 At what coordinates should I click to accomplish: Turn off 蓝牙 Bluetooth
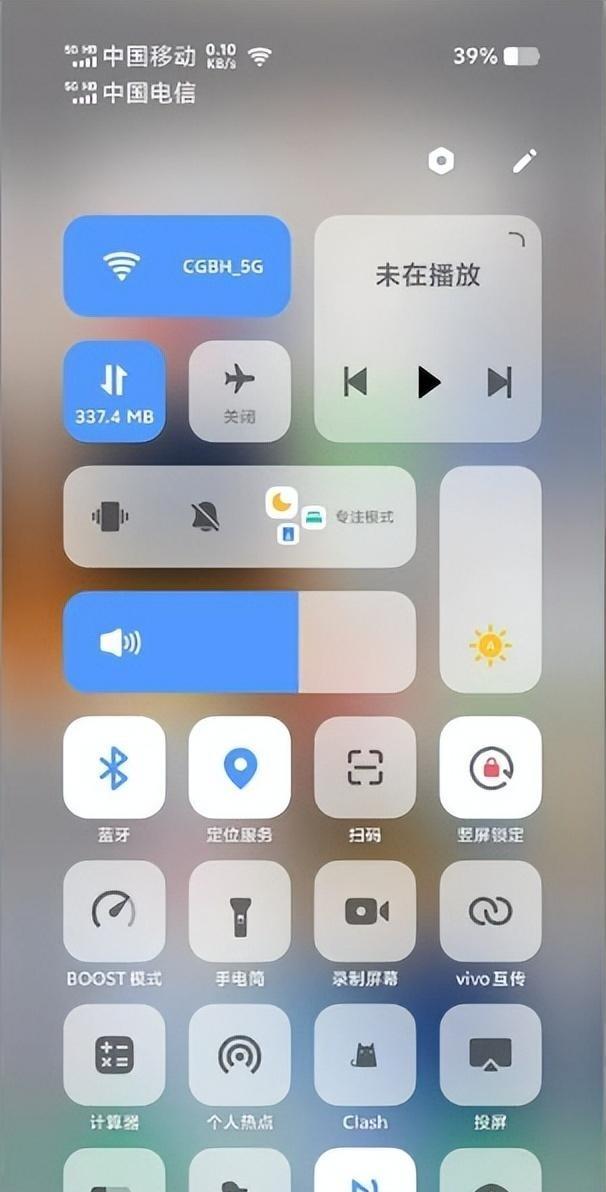click(114, 768)
